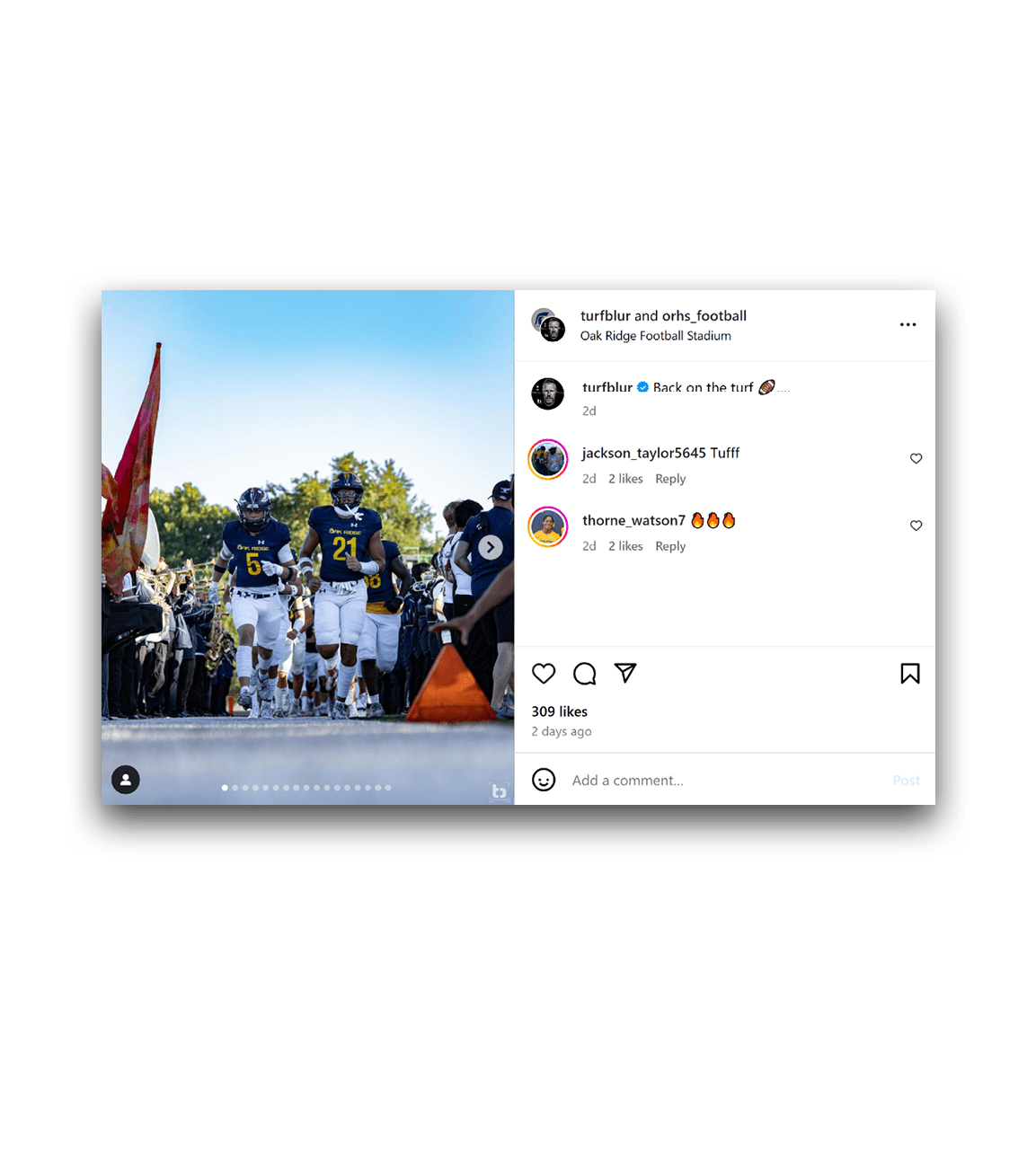
Task: Open the emoji picker for comments
Action: tap(544, 780)
